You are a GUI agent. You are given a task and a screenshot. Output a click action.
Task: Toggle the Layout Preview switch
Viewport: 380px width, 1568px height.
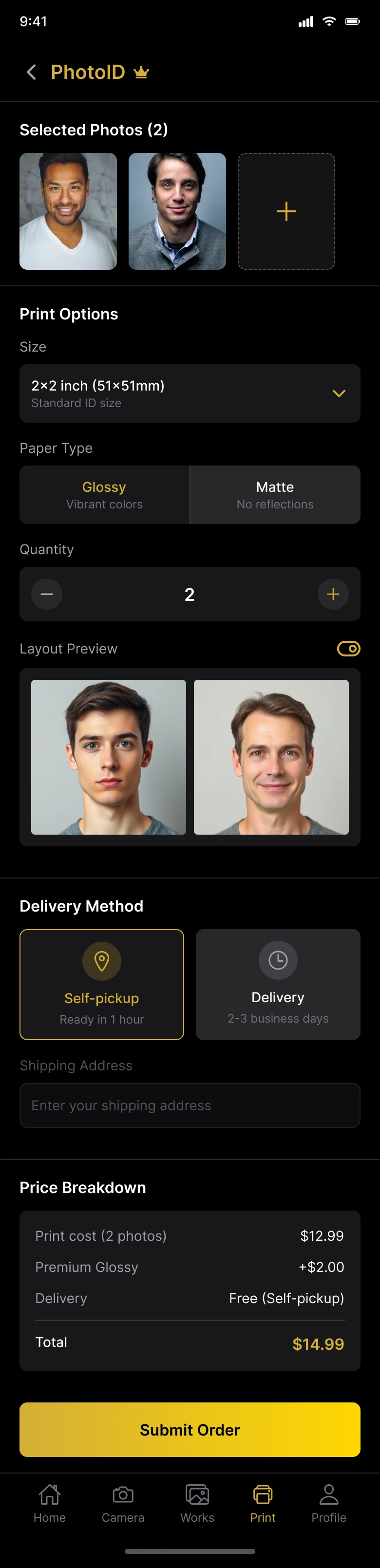348,649
